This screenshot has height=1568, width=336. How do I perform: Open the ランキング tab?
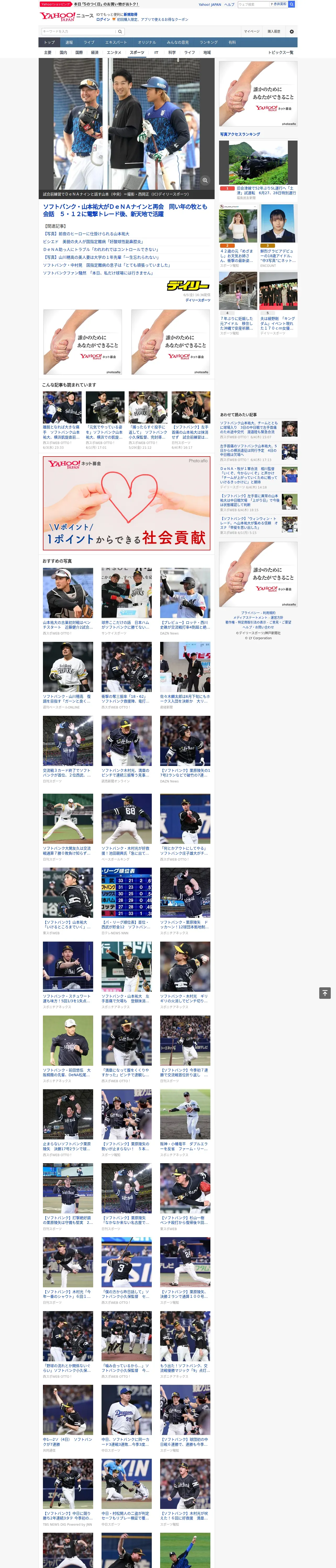pos(209,43)
